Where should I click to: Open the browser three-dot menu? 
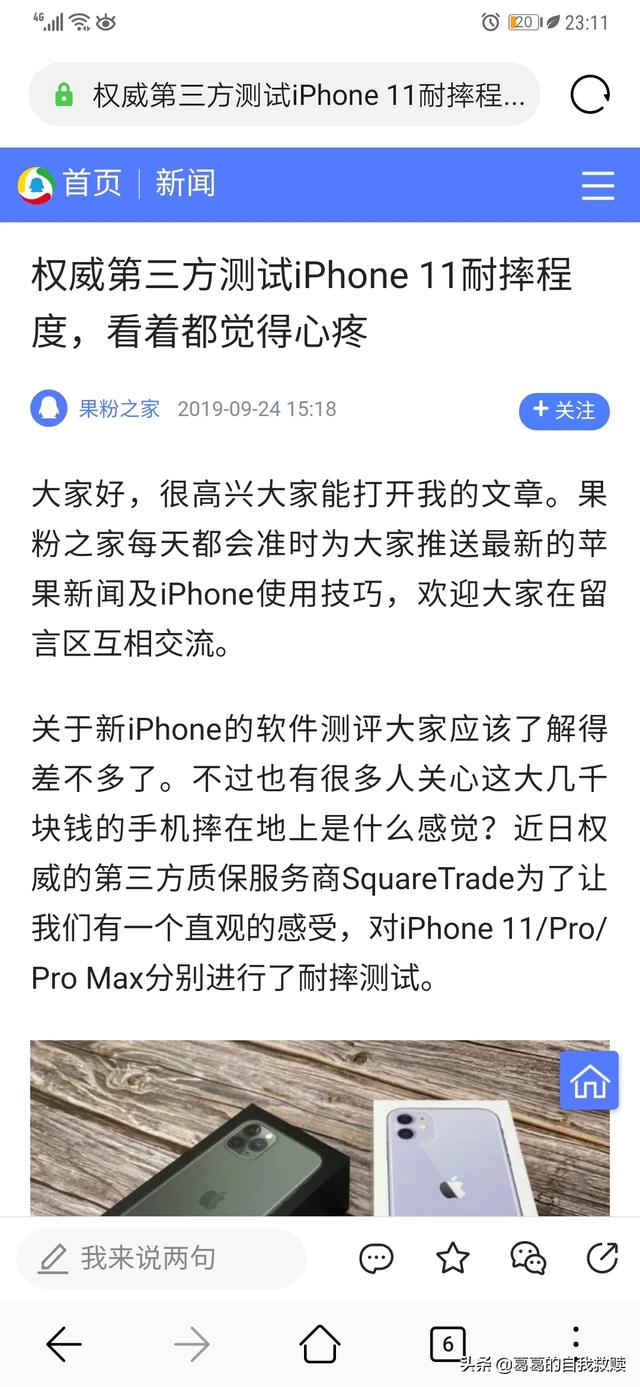click(575, 1338)
